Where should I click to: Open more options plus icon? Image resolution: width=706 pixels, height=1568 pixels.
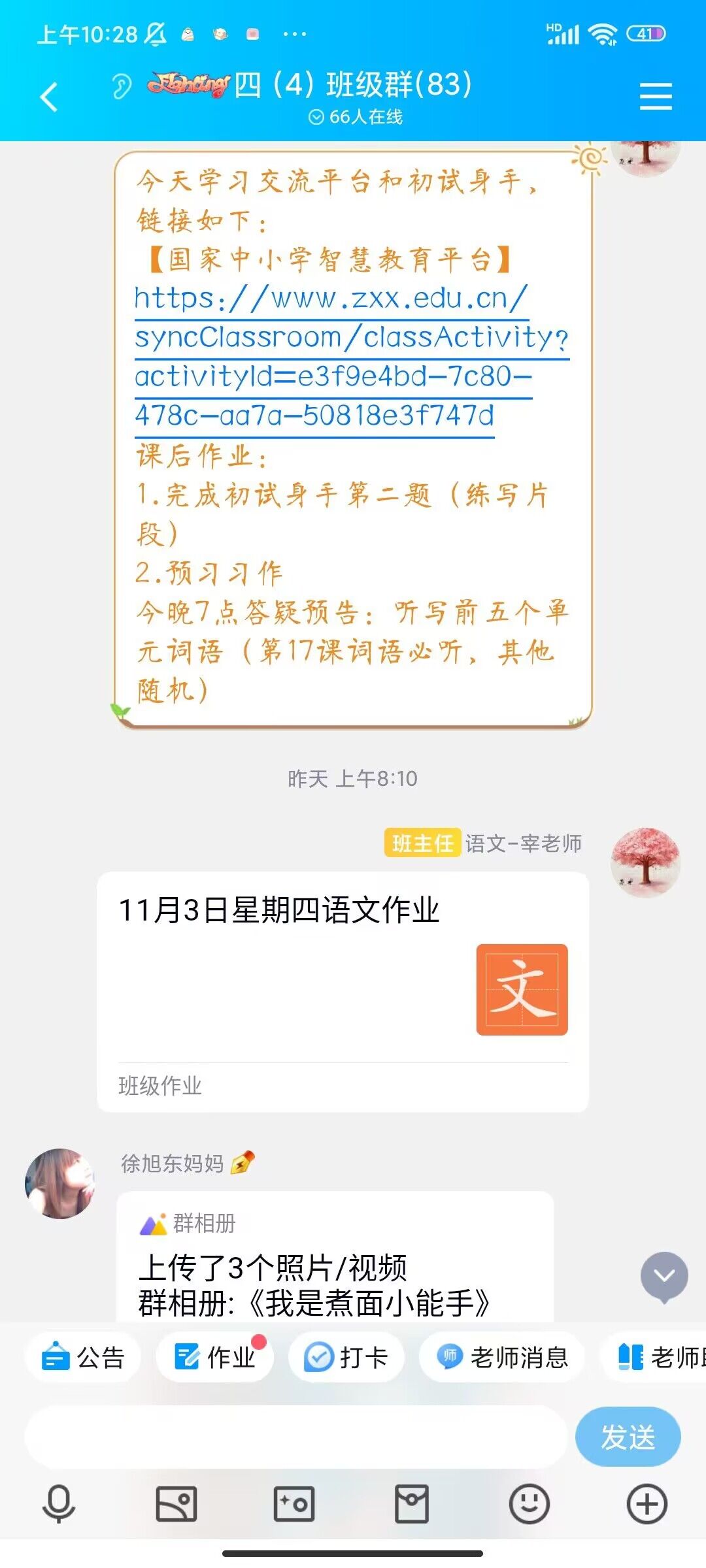point(647,1503)
